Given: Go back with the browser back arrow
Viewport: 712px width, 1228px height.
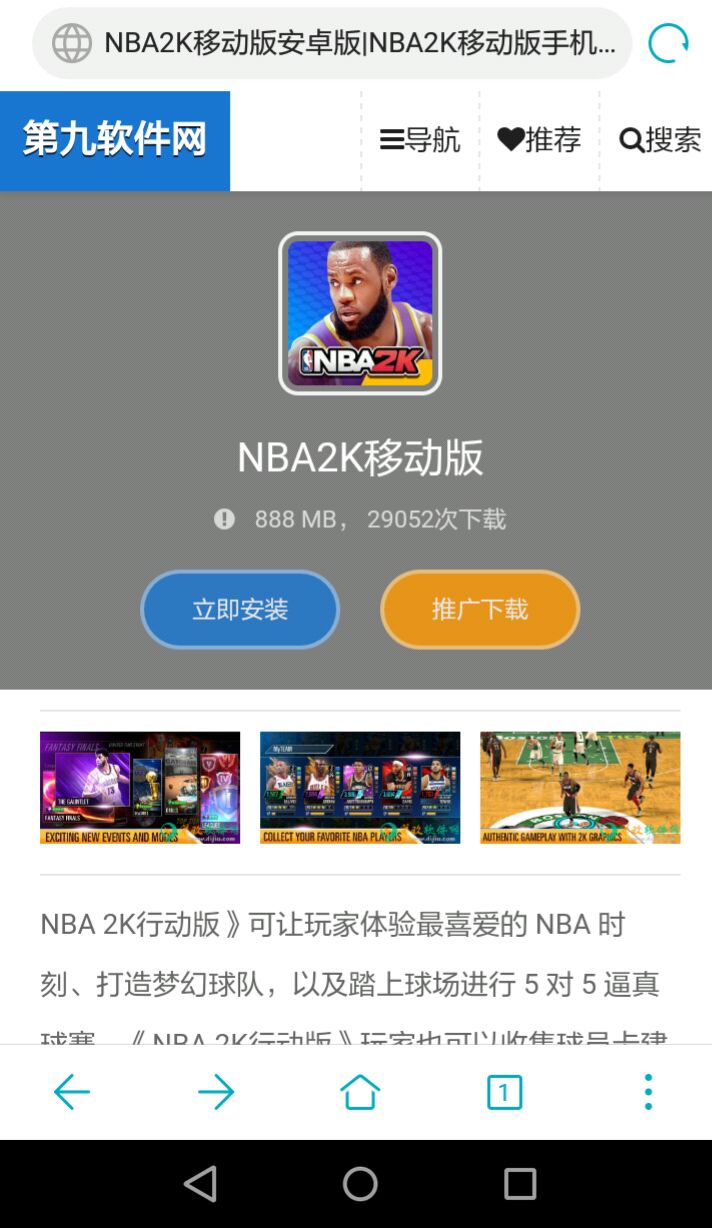Looking at the screenshot, I should coord(72,1092).
